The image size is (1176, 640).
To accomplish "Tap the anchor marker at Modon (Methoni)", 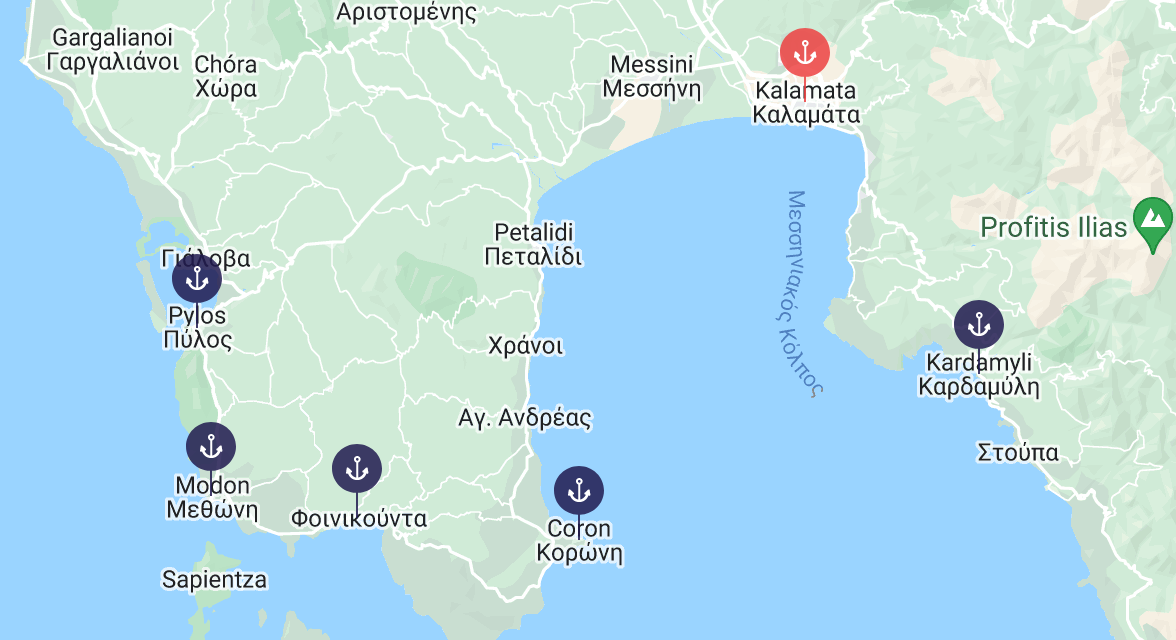I will (x=211, y=447).
